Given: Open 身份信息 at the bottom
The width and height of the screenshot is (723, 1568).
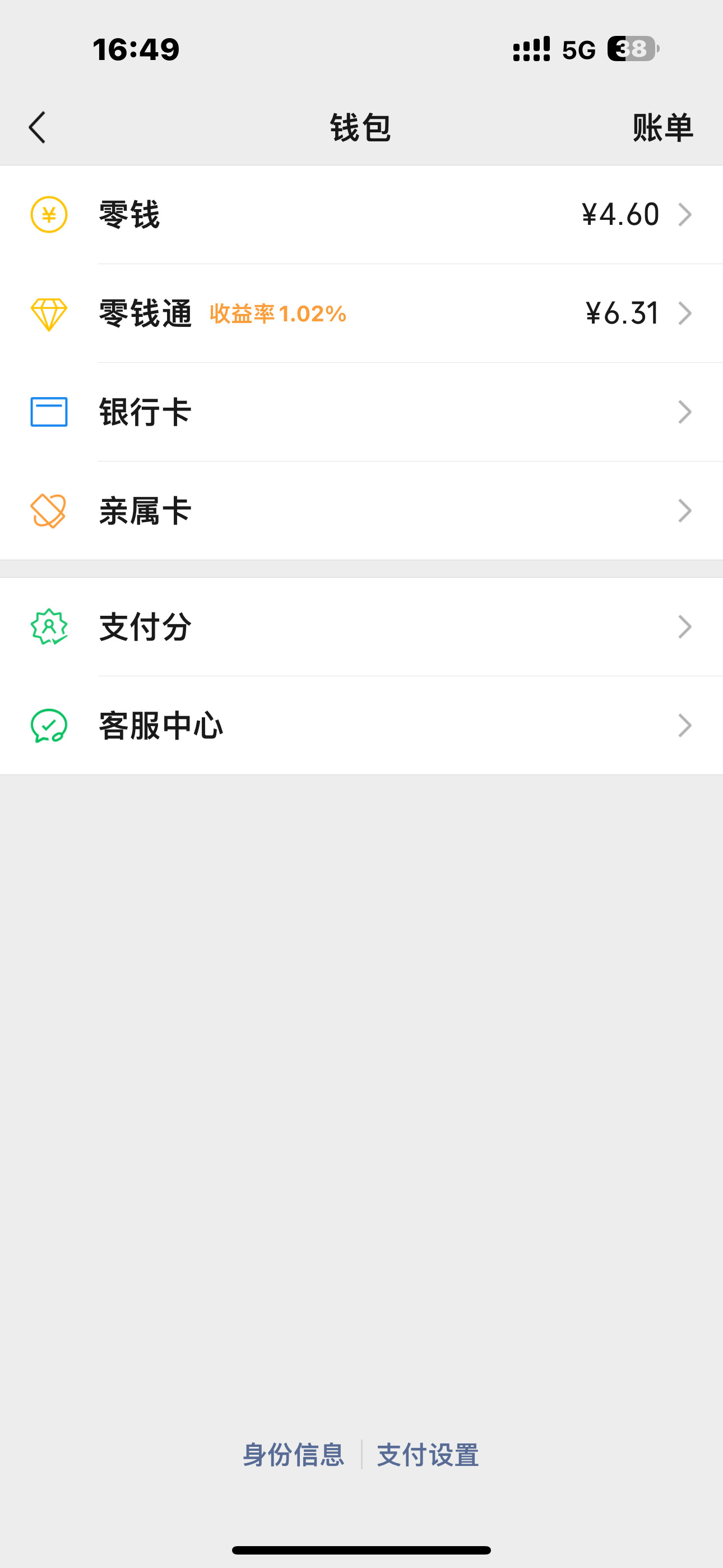Looking at the screenshot, I should point(294,1456).
